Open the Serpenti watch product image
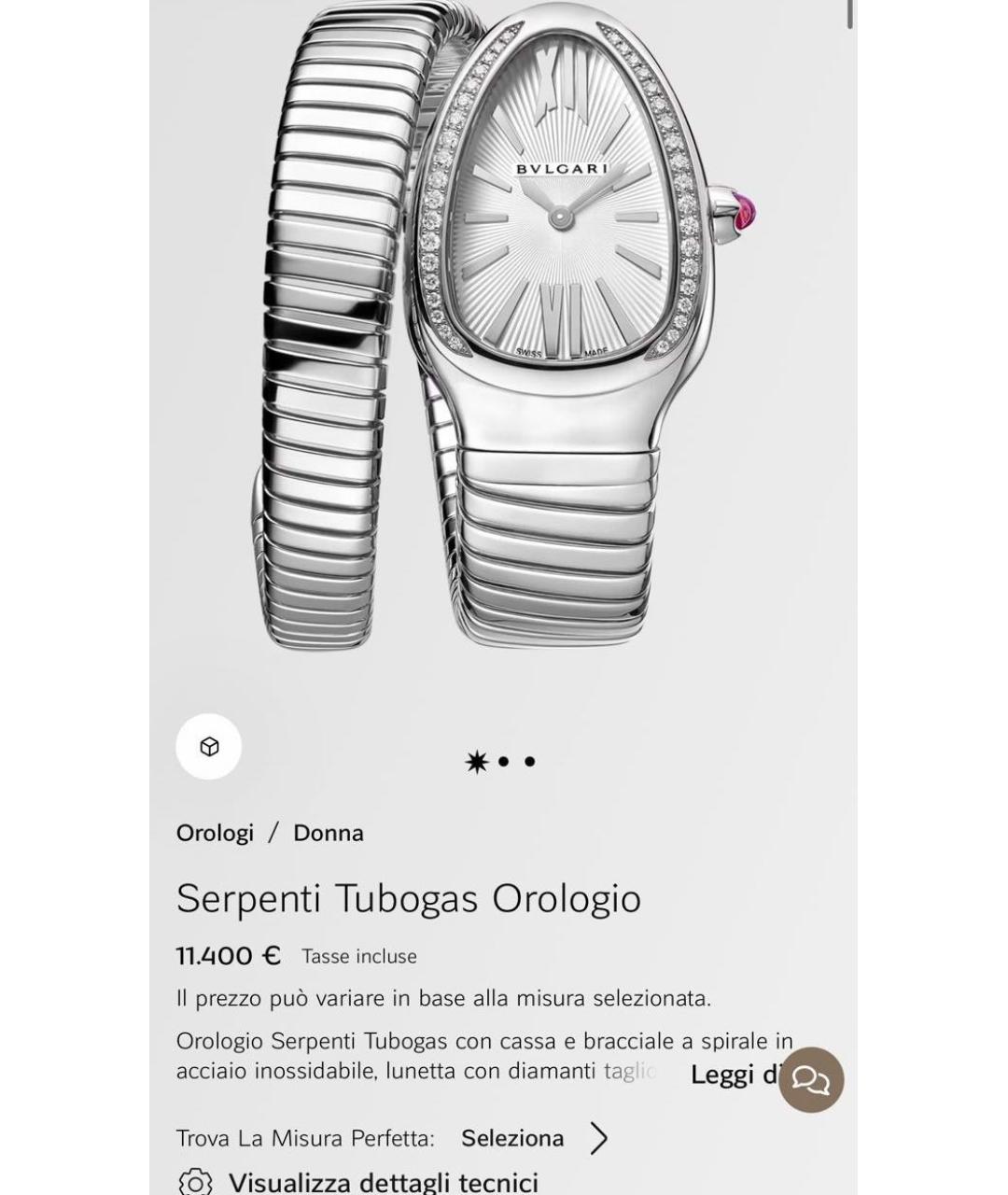 504,327
